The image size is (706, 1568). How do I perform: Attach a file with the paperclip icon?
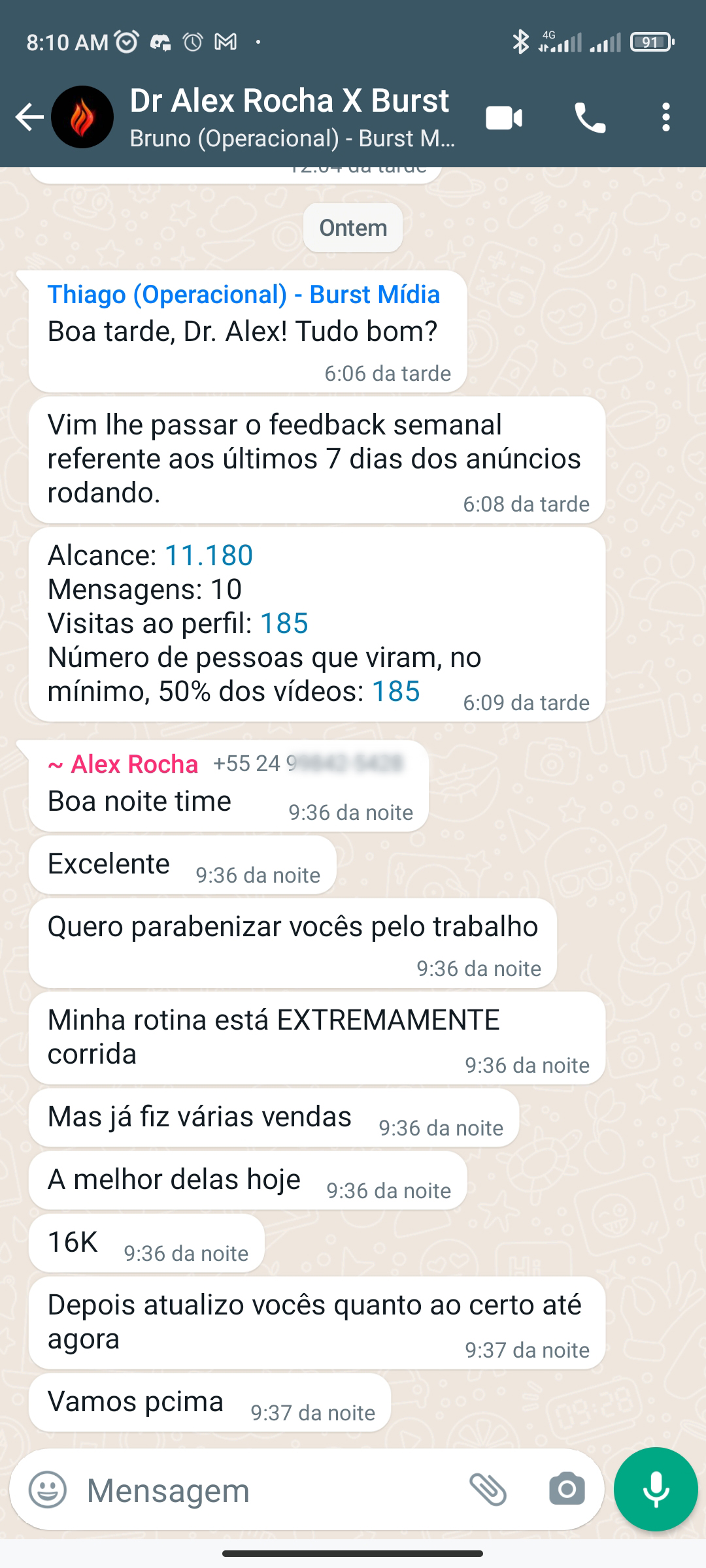point(488,1490)
